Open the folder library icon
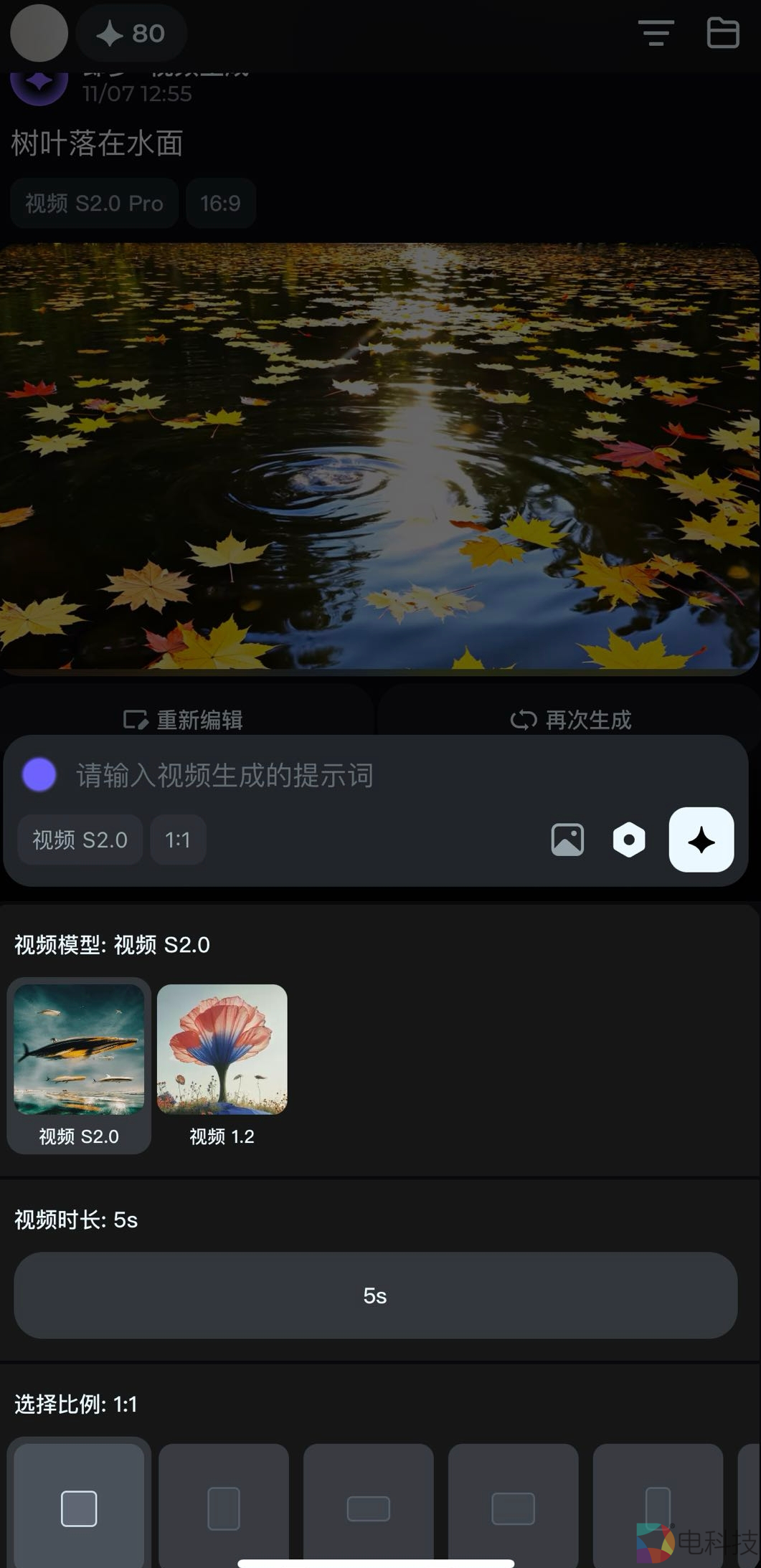The width and height of the screenshot is (761, 1568). pyautogui.click(x=723, y=33)
